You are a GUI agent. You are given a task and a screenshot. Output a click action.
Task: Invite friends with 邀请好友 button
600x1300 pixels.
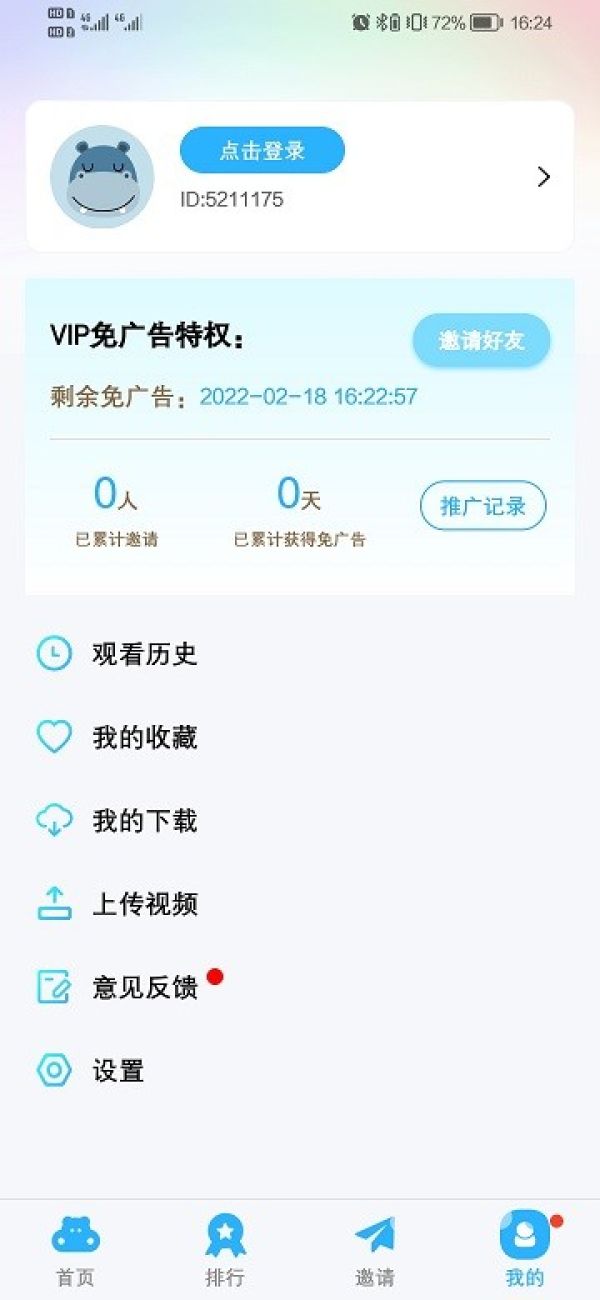(x=481, y=340)
